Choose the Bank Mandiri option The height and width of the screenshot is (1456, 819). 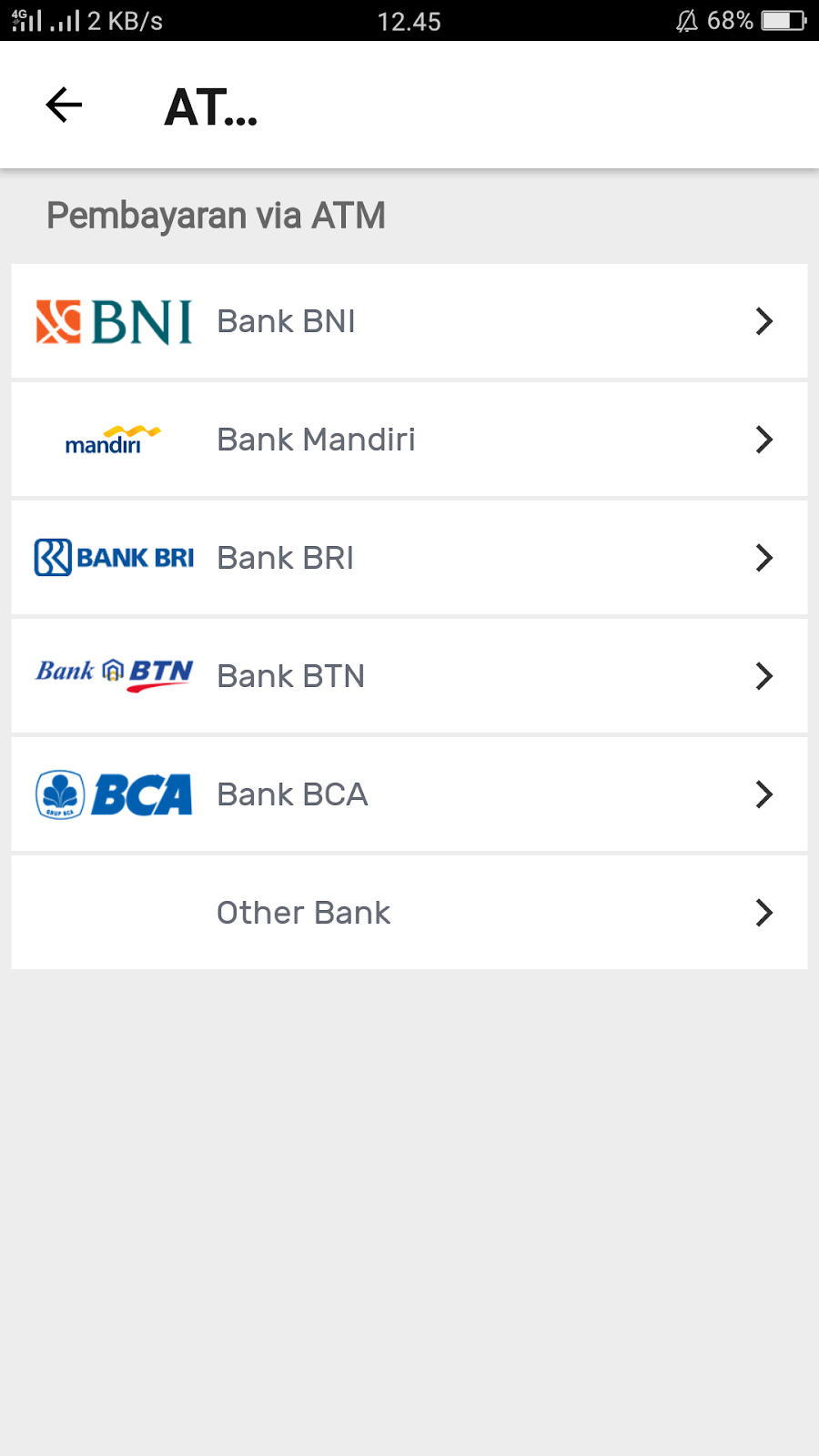(x=409, y=440)
